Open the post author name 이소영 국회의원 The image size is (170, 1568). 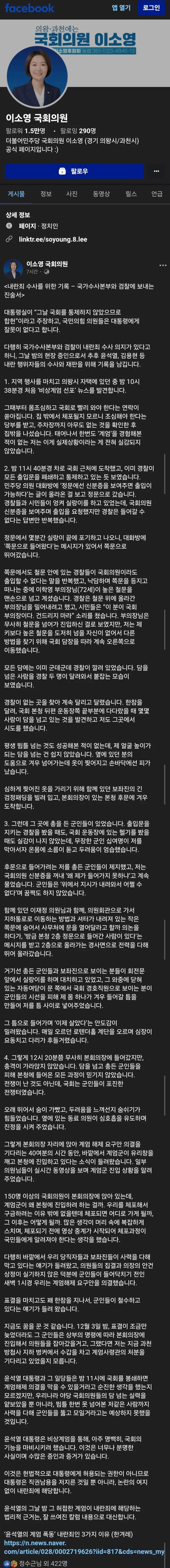click(x=47, y=264)
